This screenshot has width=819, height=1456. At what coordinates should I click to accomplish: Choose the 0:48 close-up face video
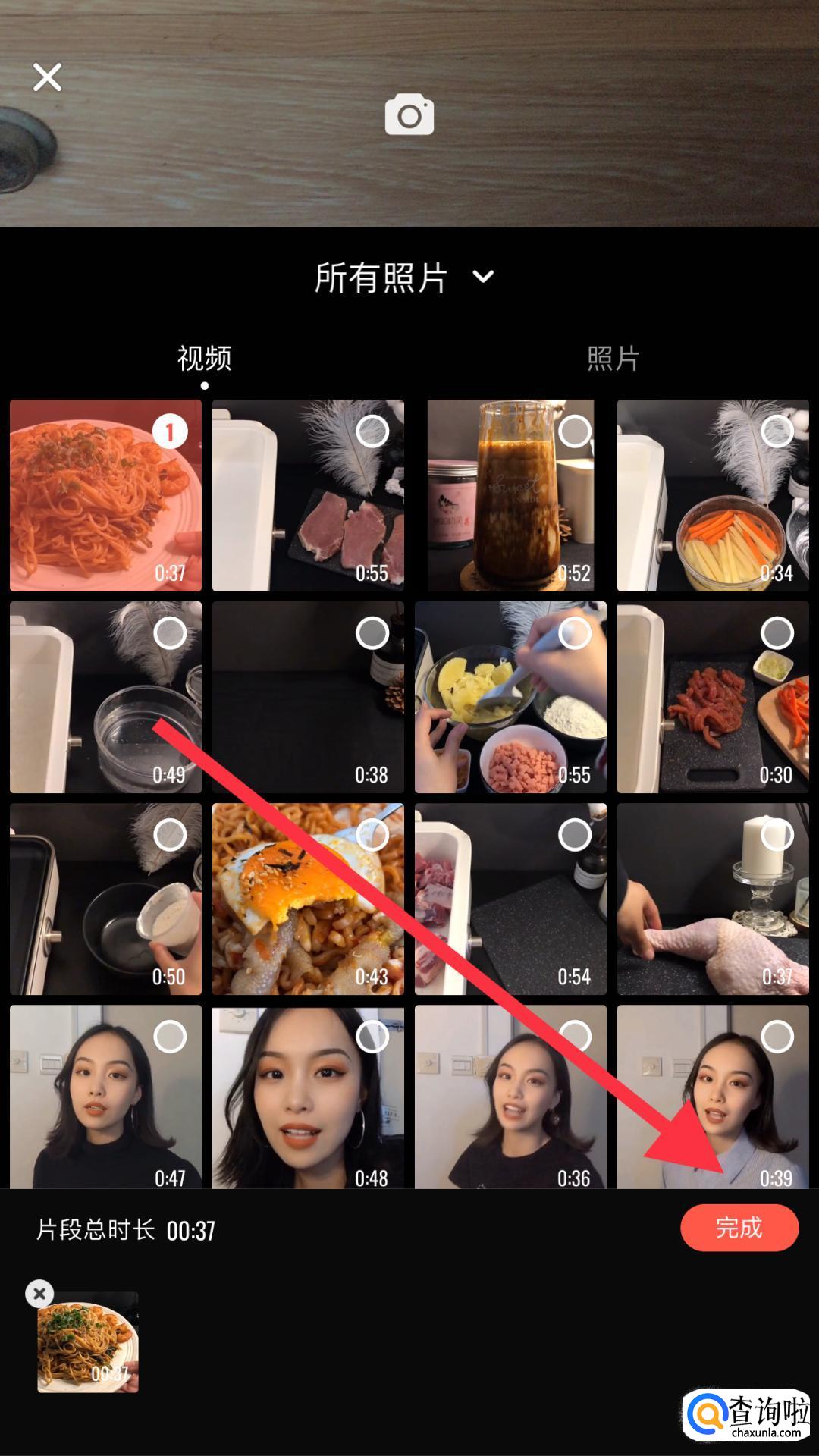click(308, 1097)
